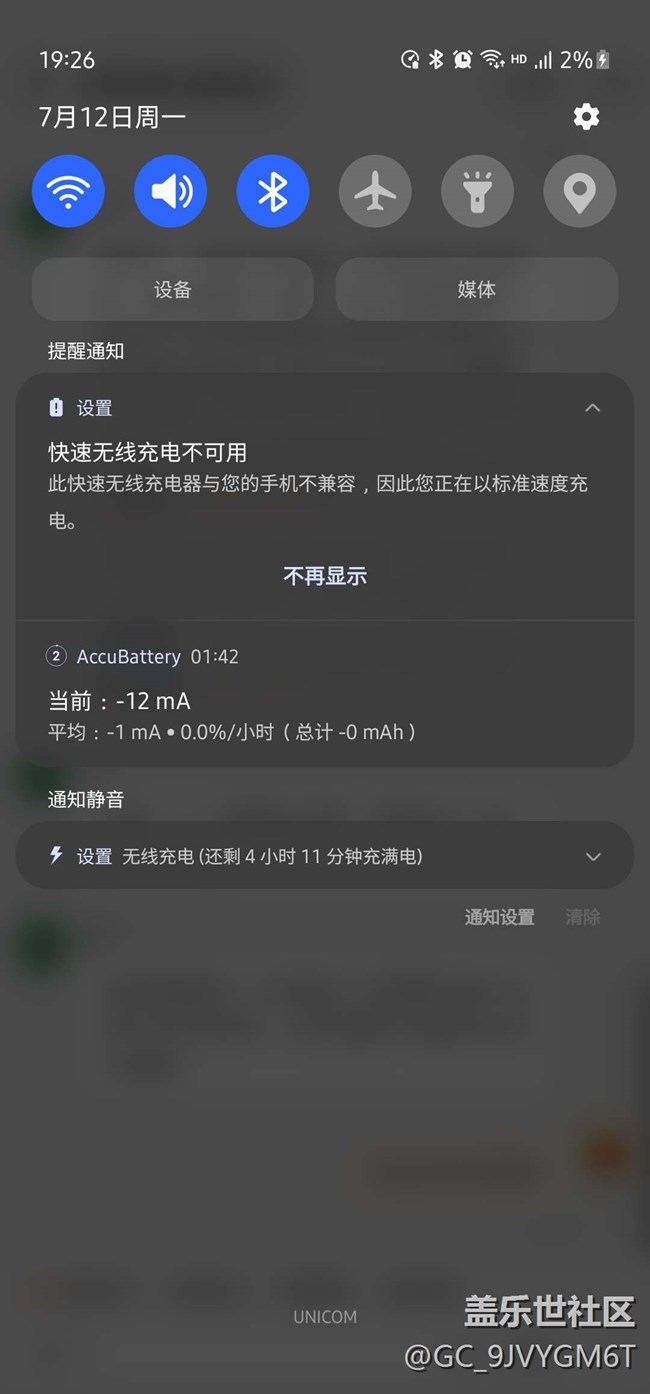
Task: Open settings via the gear icon
Action: click(586, 117)
